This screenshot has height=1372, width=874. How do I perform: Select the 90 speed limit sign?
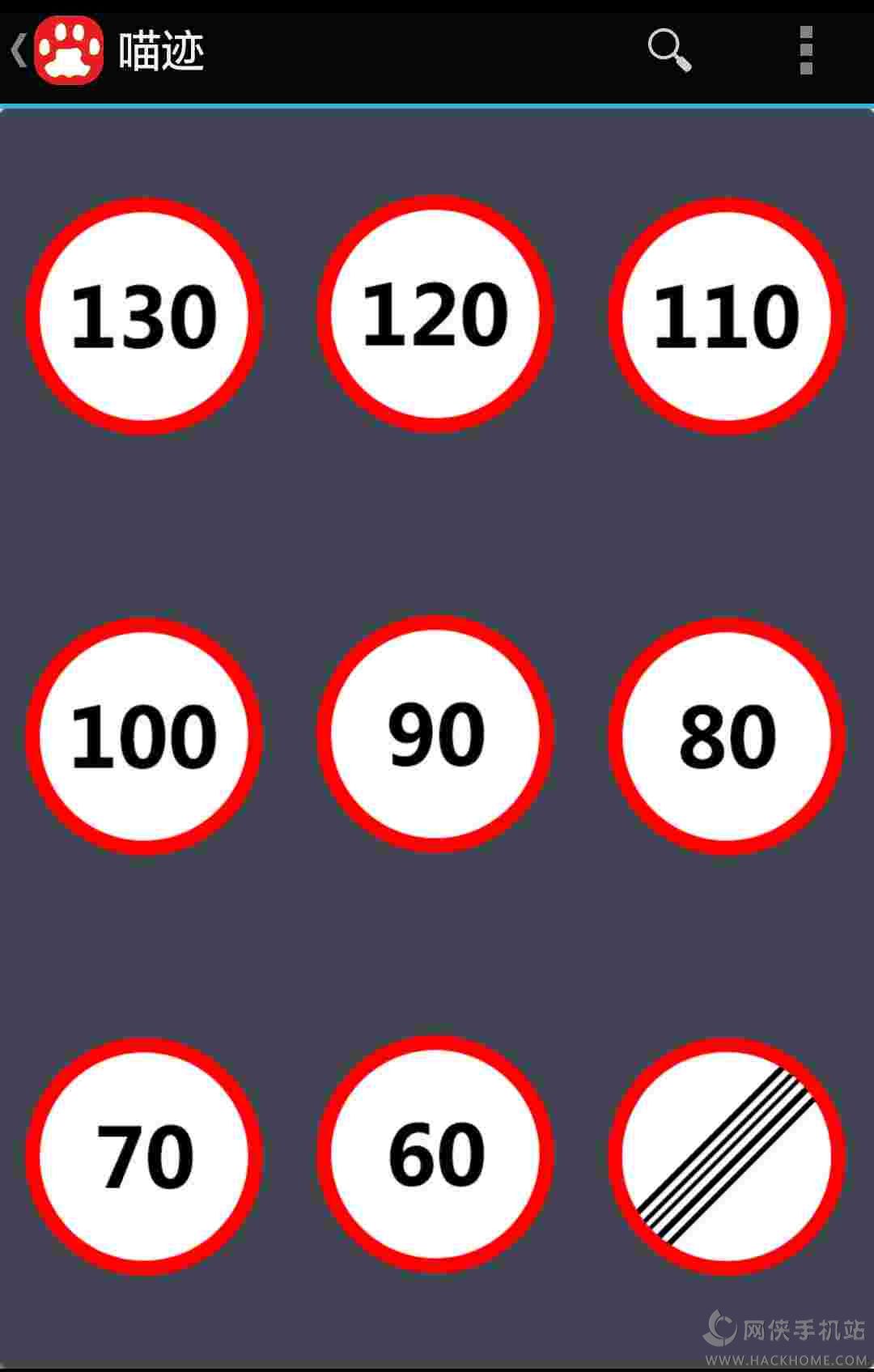click(x=435, y=733)
